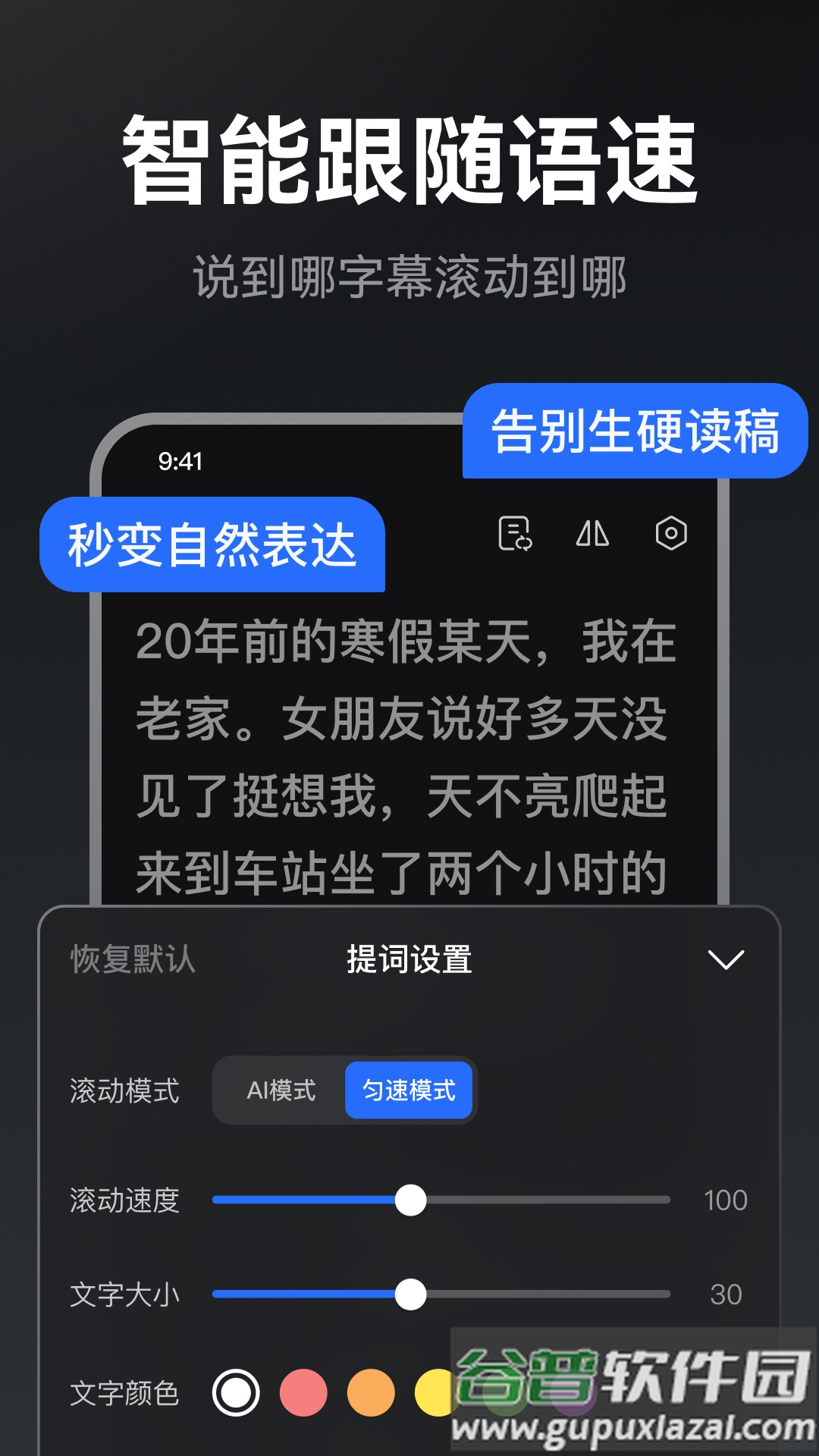Collapse the 提词设置 panel with the chevron
819x1456 pixels.
coord(726,959)
